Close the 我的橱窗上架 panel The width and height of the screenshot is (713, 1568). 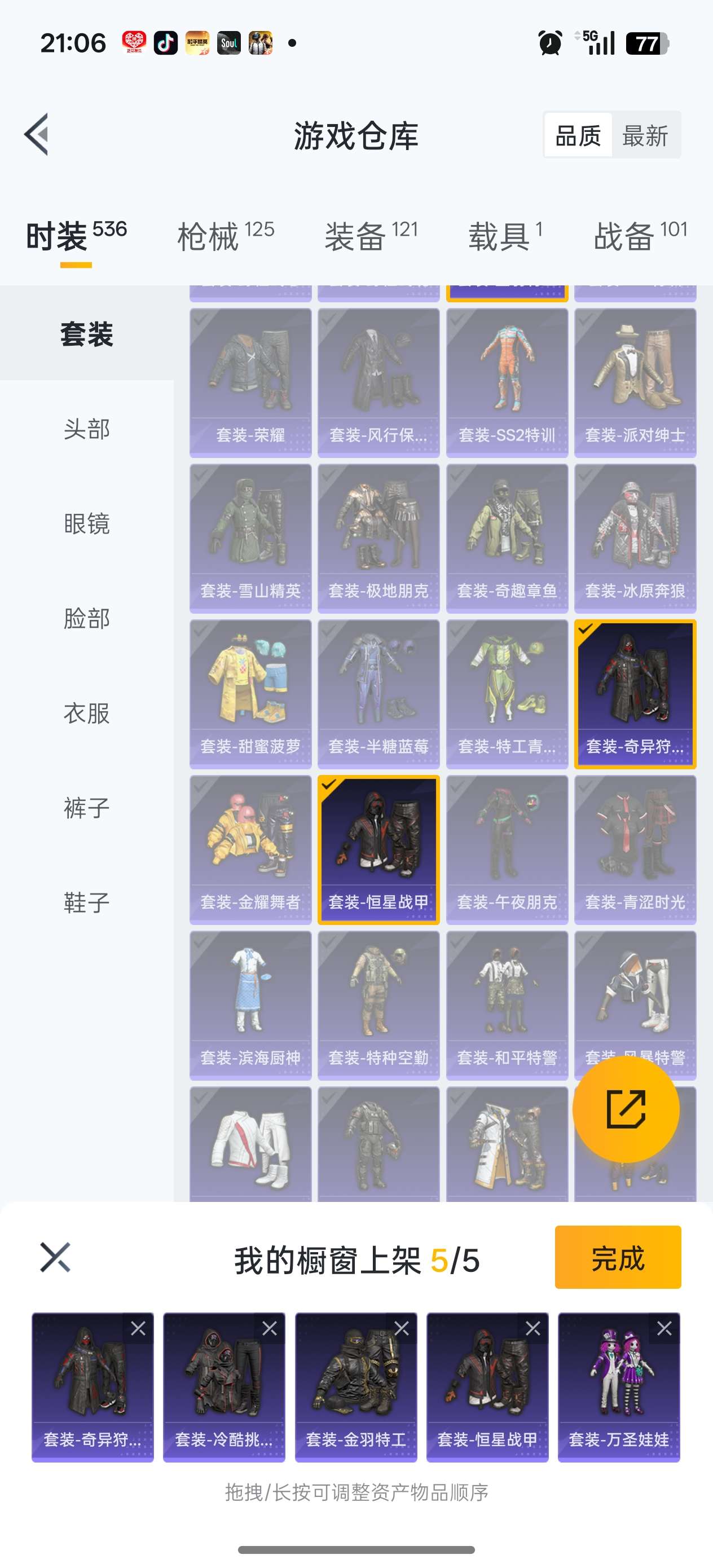coord(55,1258)
